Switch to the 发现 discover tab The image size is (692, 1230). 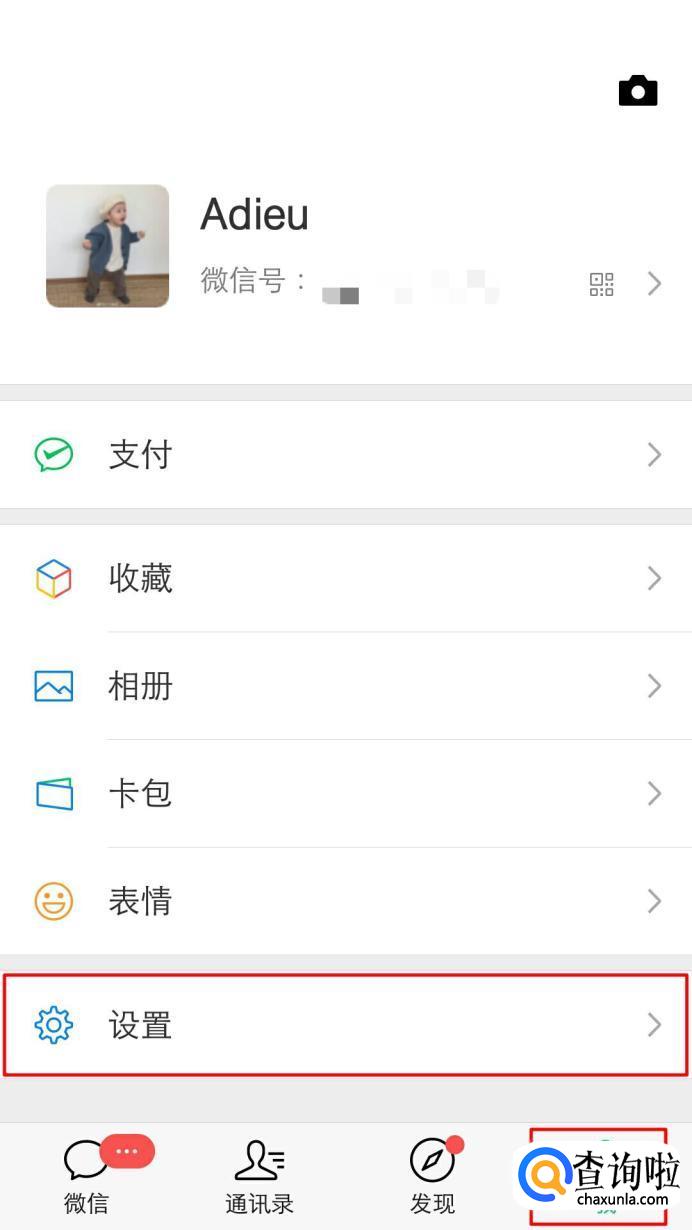432,1176
